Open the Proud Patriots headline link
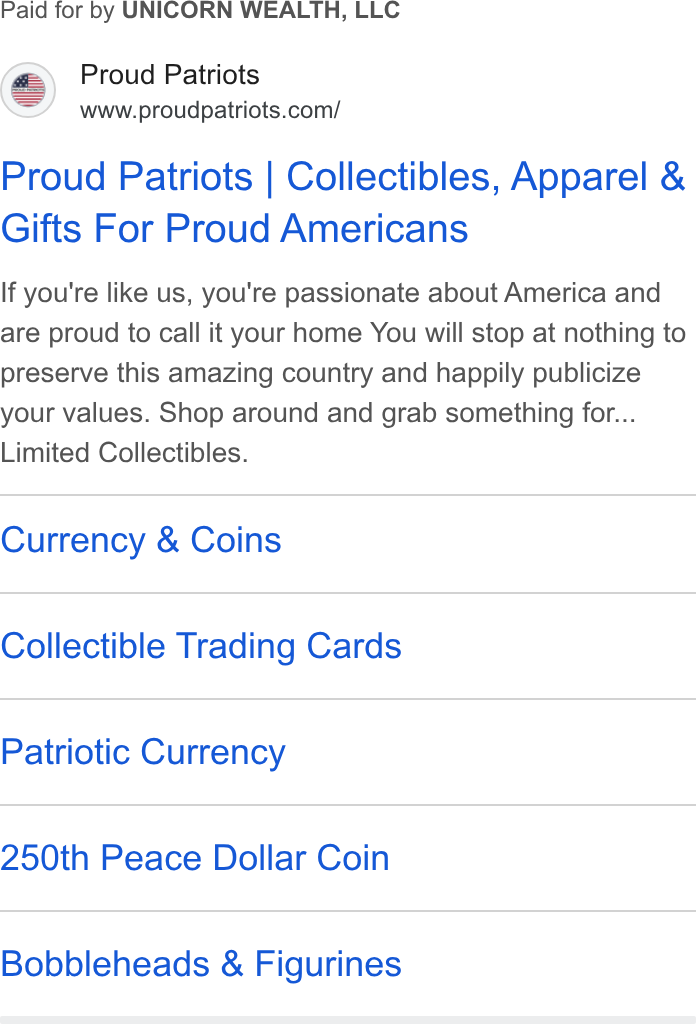 (343, 202)
